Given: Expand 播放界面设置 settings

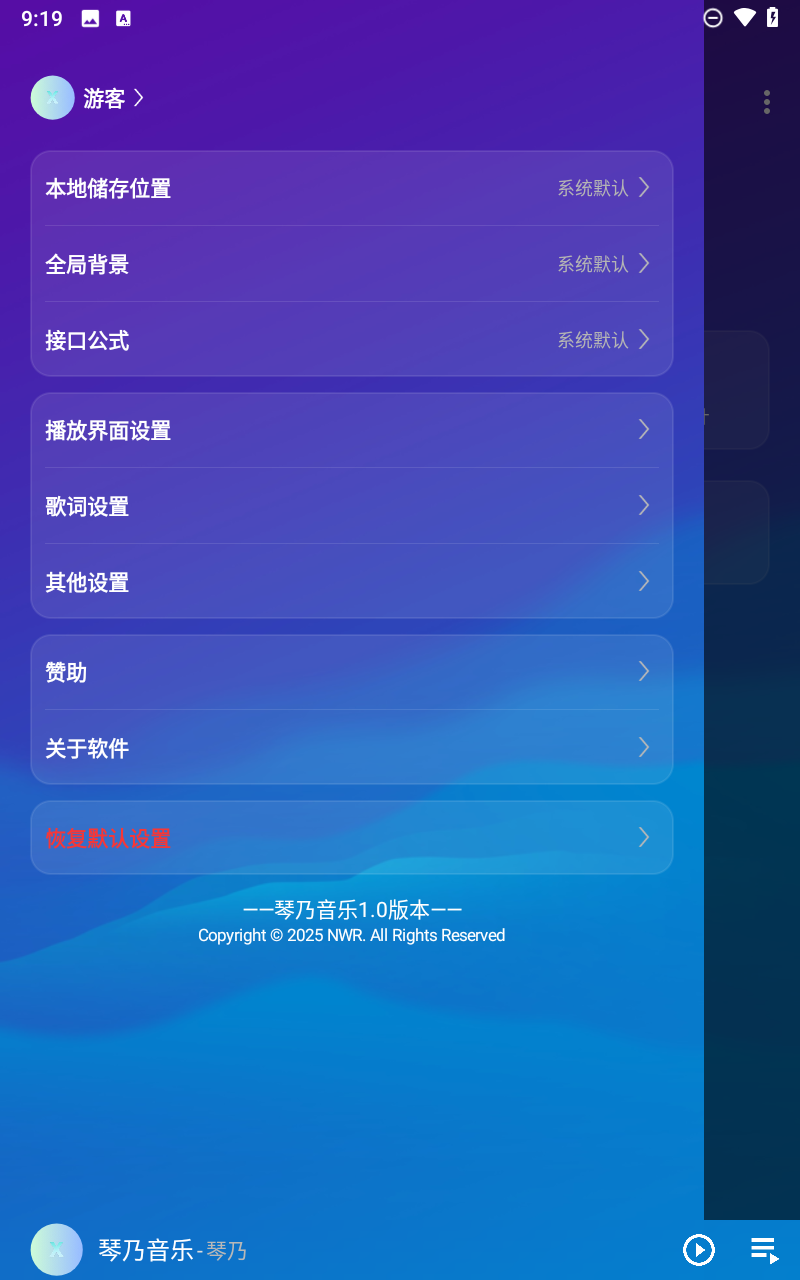Looking at the screenshot, I should pyautogui.click(x=352, y=430).
